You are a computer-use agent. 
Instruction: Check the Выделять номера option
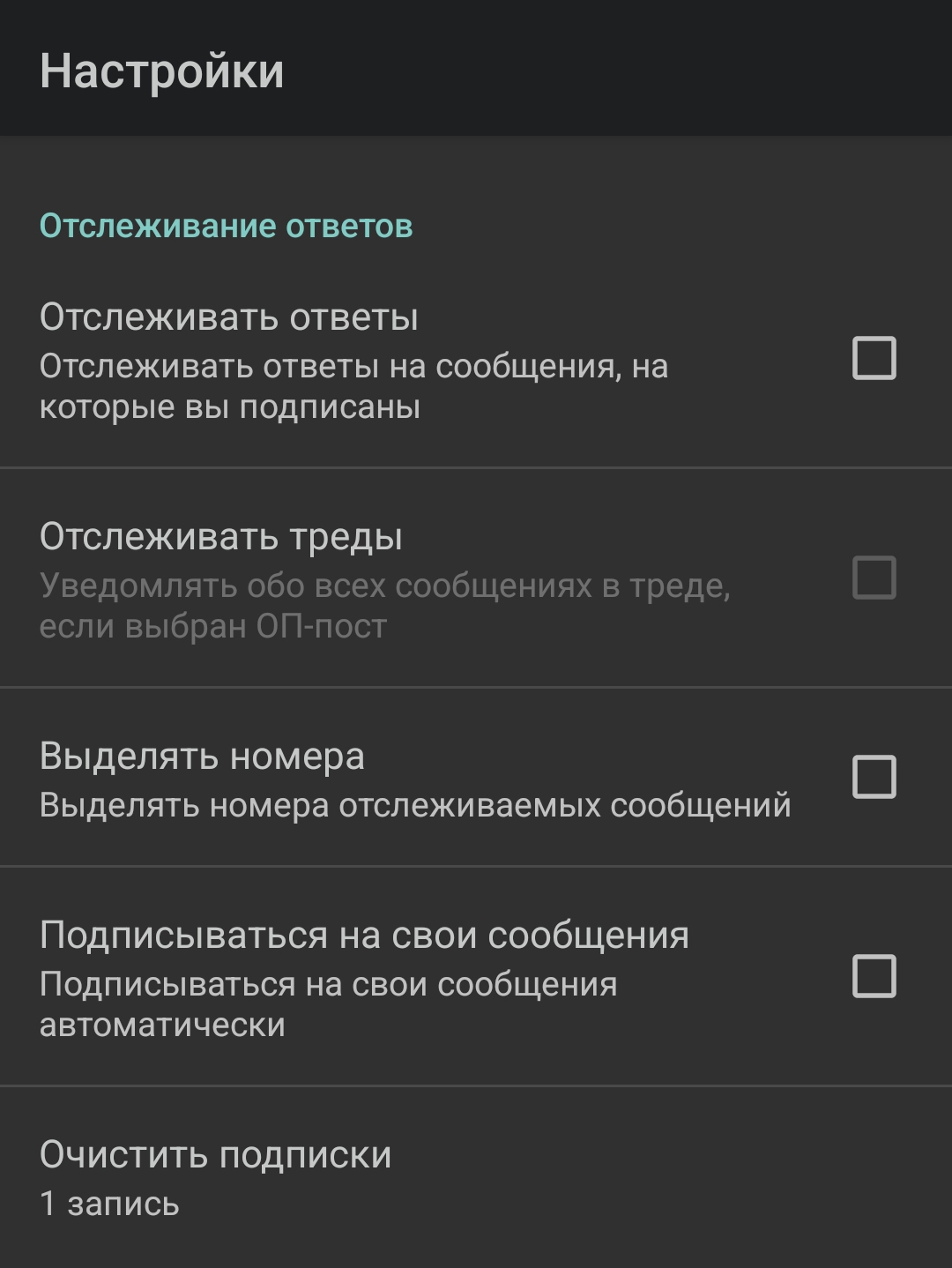[874, 777]
